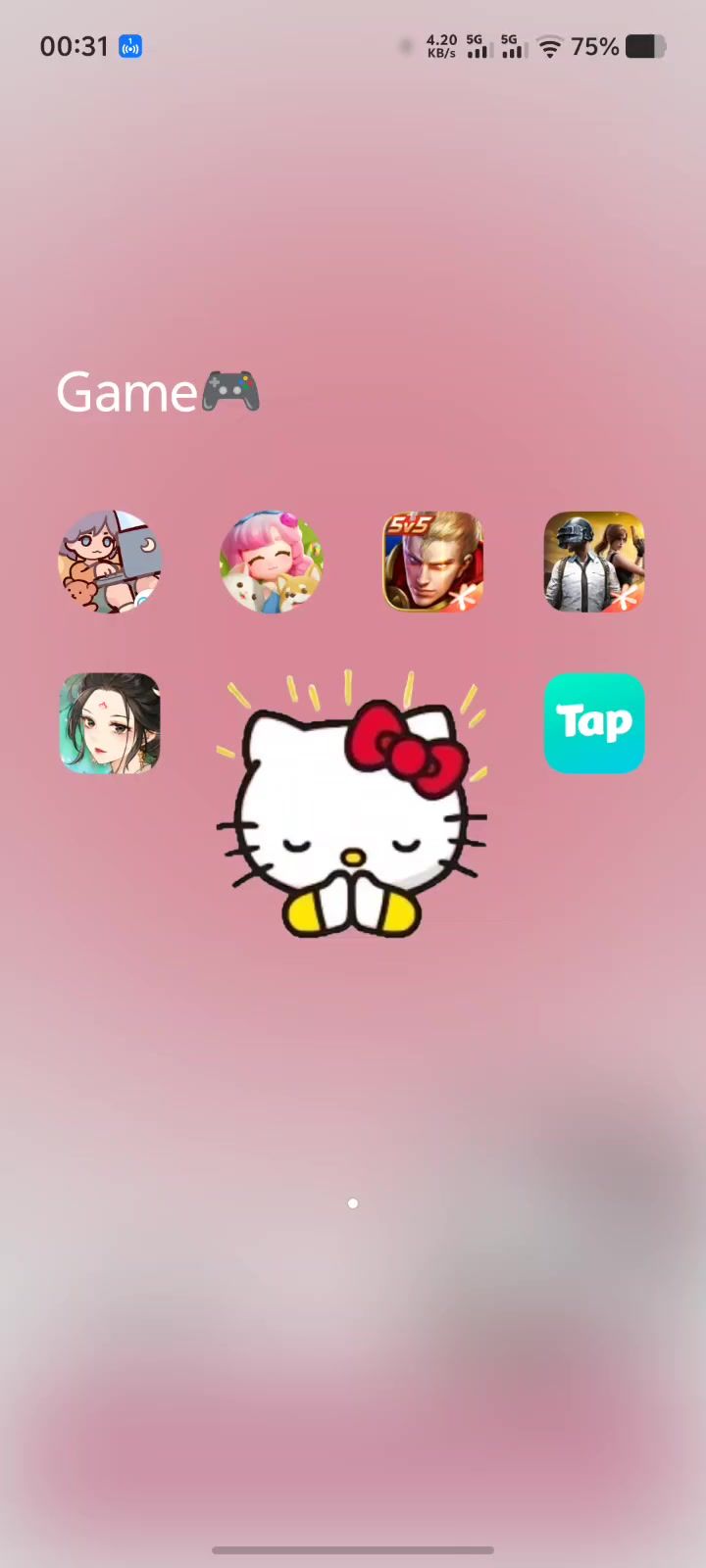Launch the girl with teddy bears game
Image resolution: width=706 pixels, height=1568 pixels.
(110, 562)
